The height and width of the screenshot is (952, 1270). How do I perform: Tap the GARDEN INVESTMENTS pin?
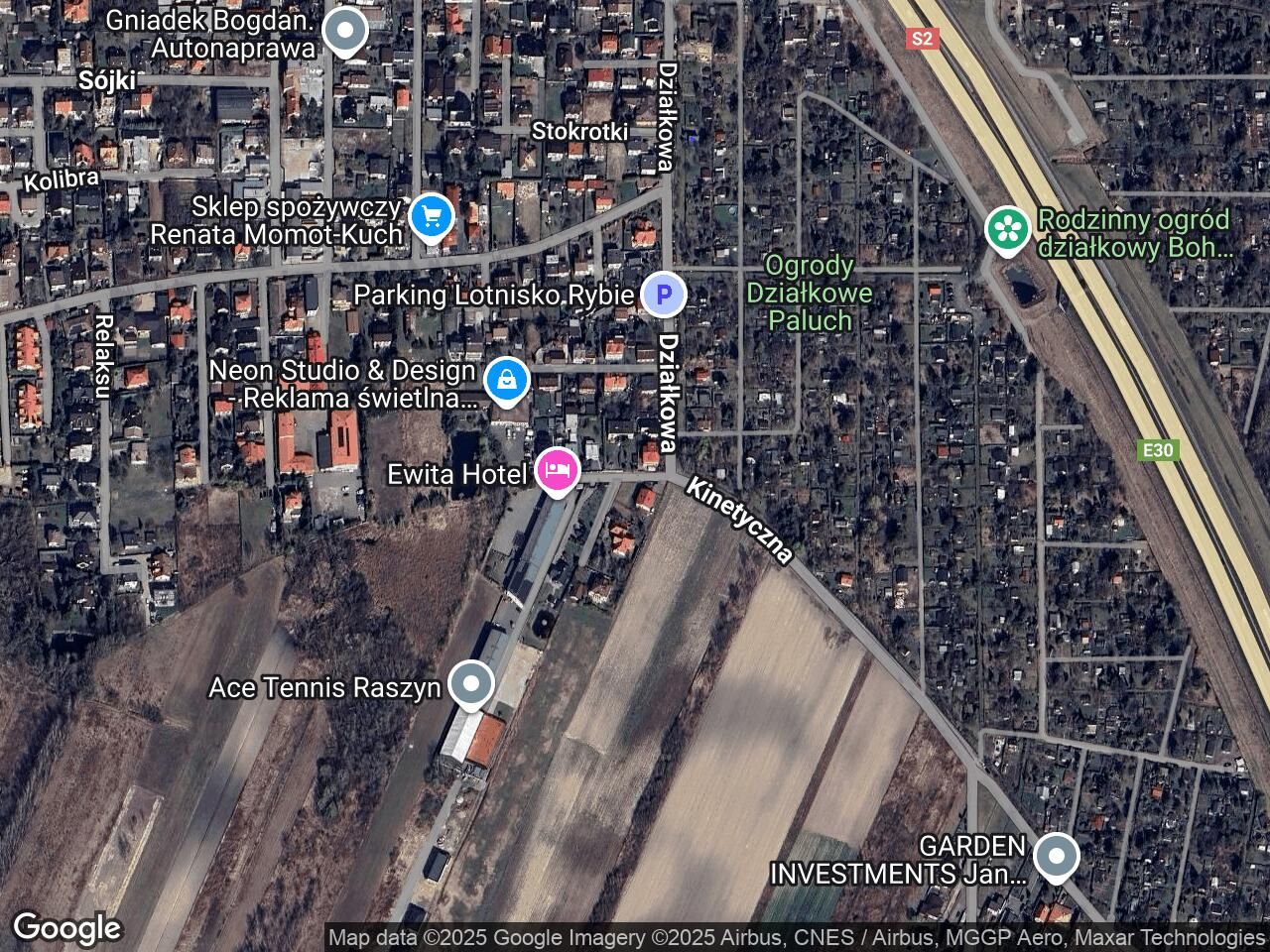[x=1055, y=855]
